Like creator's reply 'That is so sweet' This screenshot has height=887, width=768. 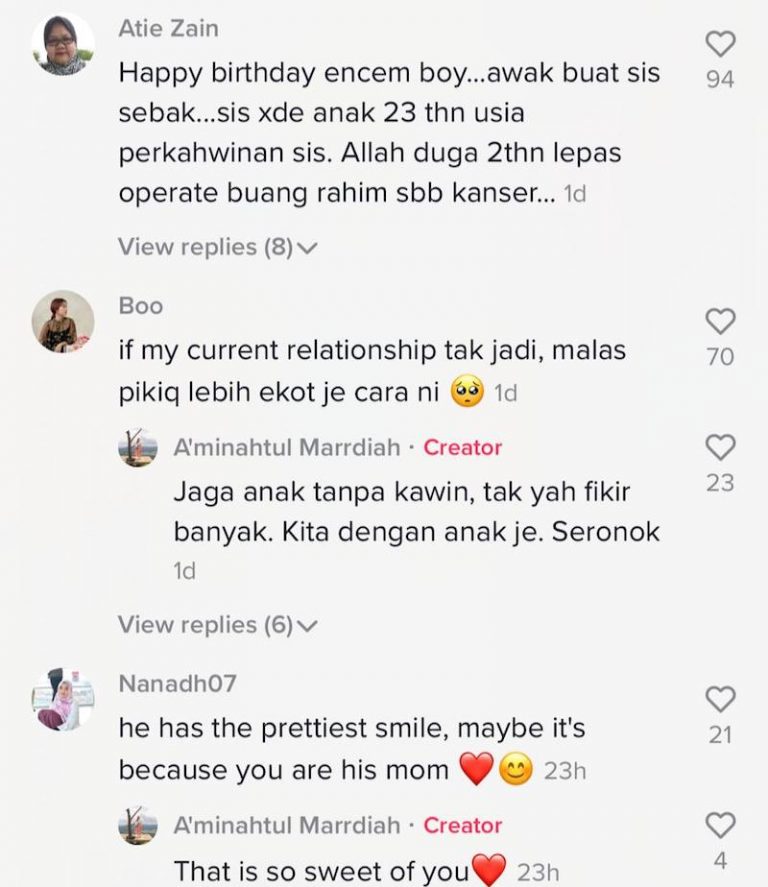(720, 825)
